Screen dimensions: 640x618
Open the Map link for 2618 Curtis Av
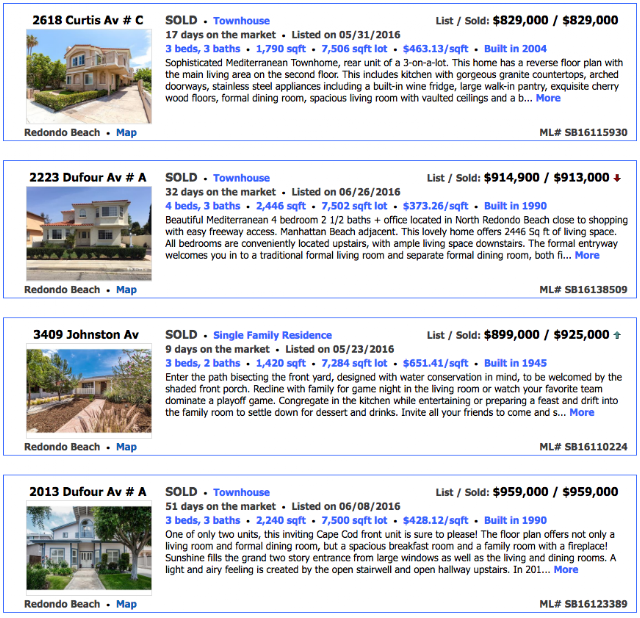click(126, 133)
